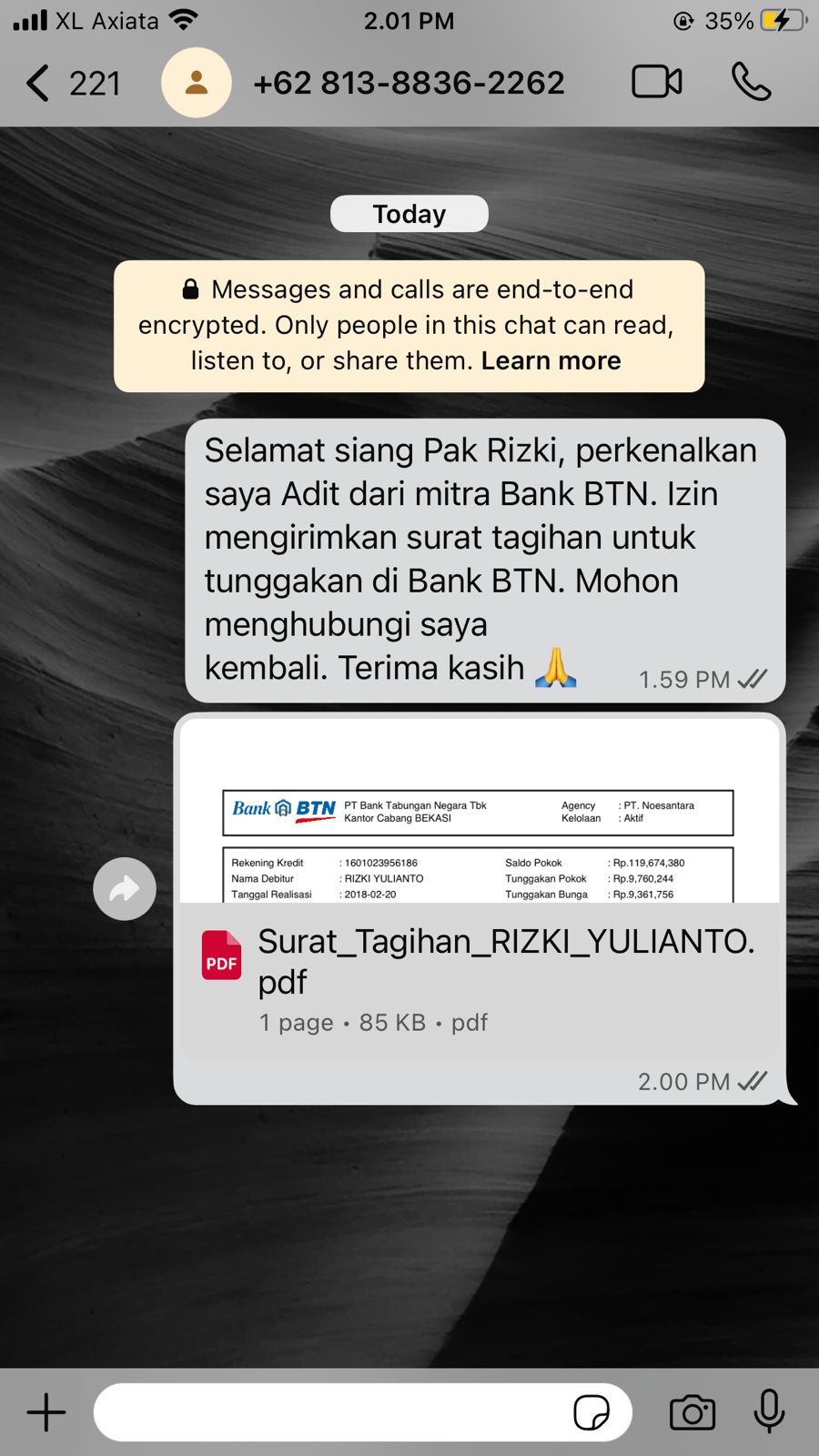Forward the PDF document
The image size is (819, 1456).
125,889
